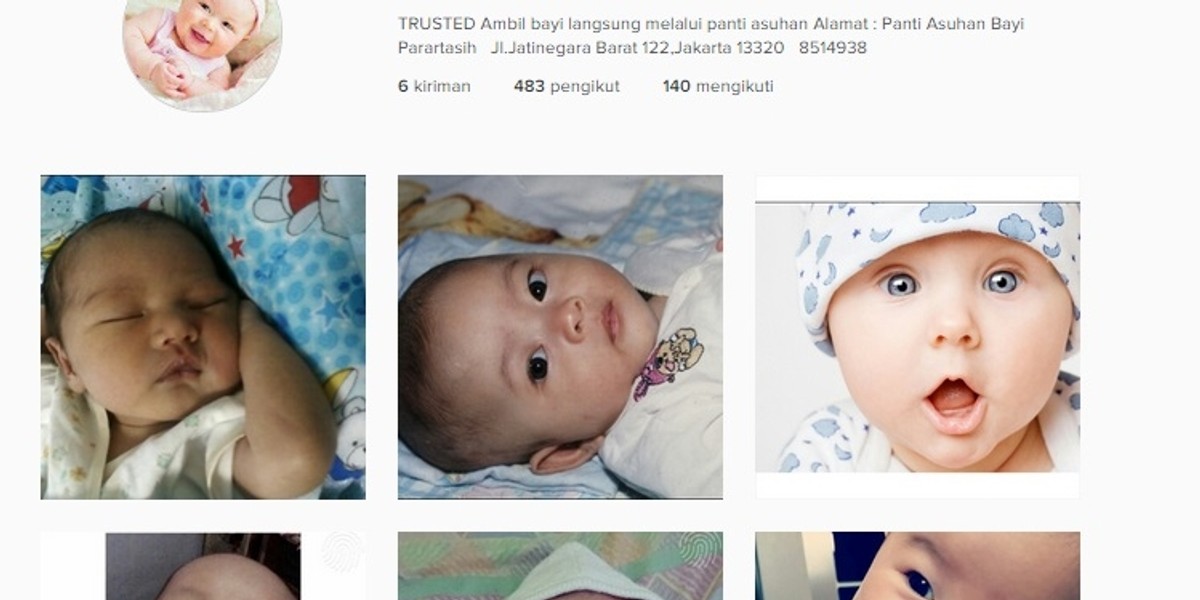Image resolution: width=1200 pixels, height=600 pixels.
Task: Open the profile picture
Action: [202, 45]
